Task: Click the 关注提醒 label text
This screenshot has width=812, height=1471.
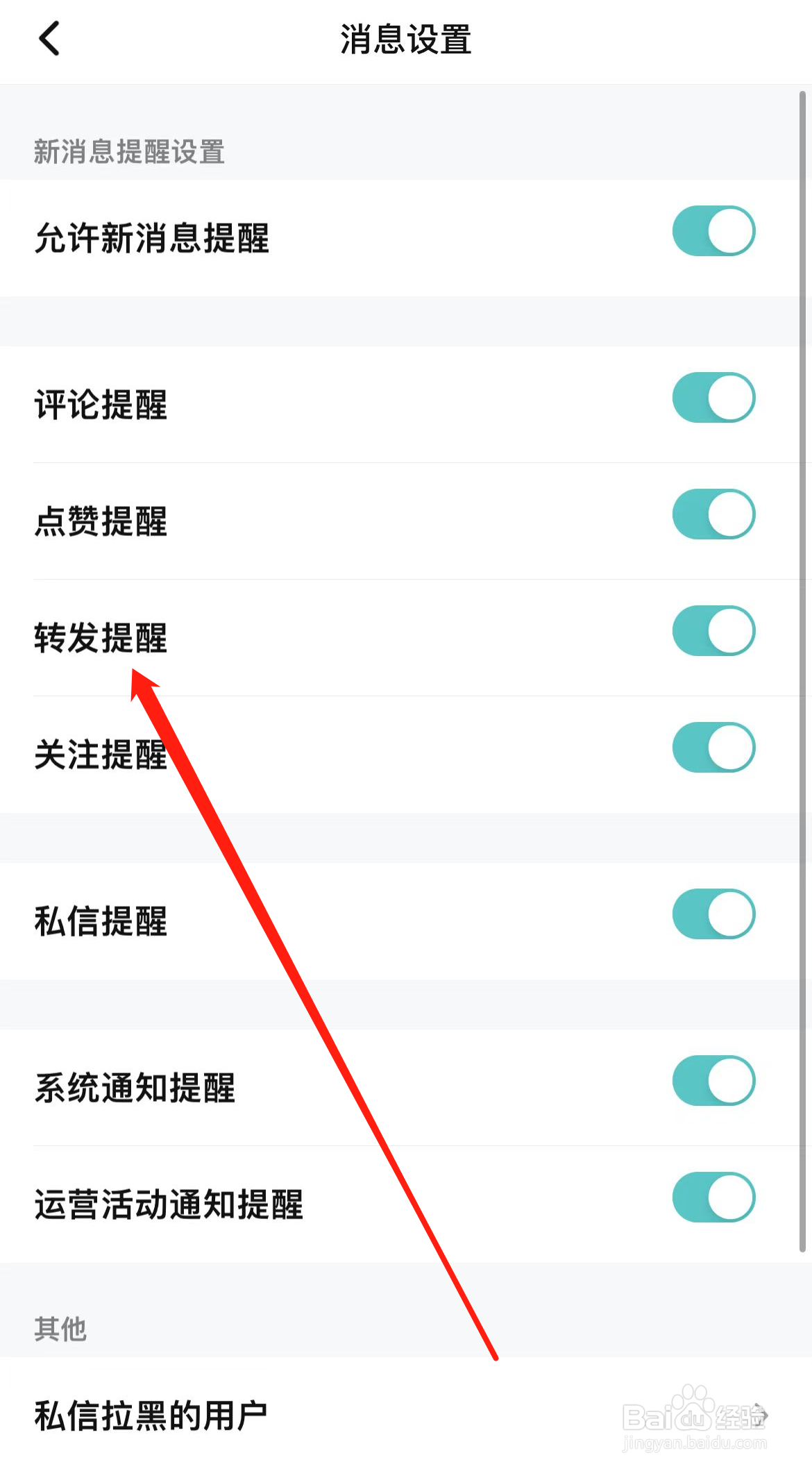Action: [x=100, y=756]
